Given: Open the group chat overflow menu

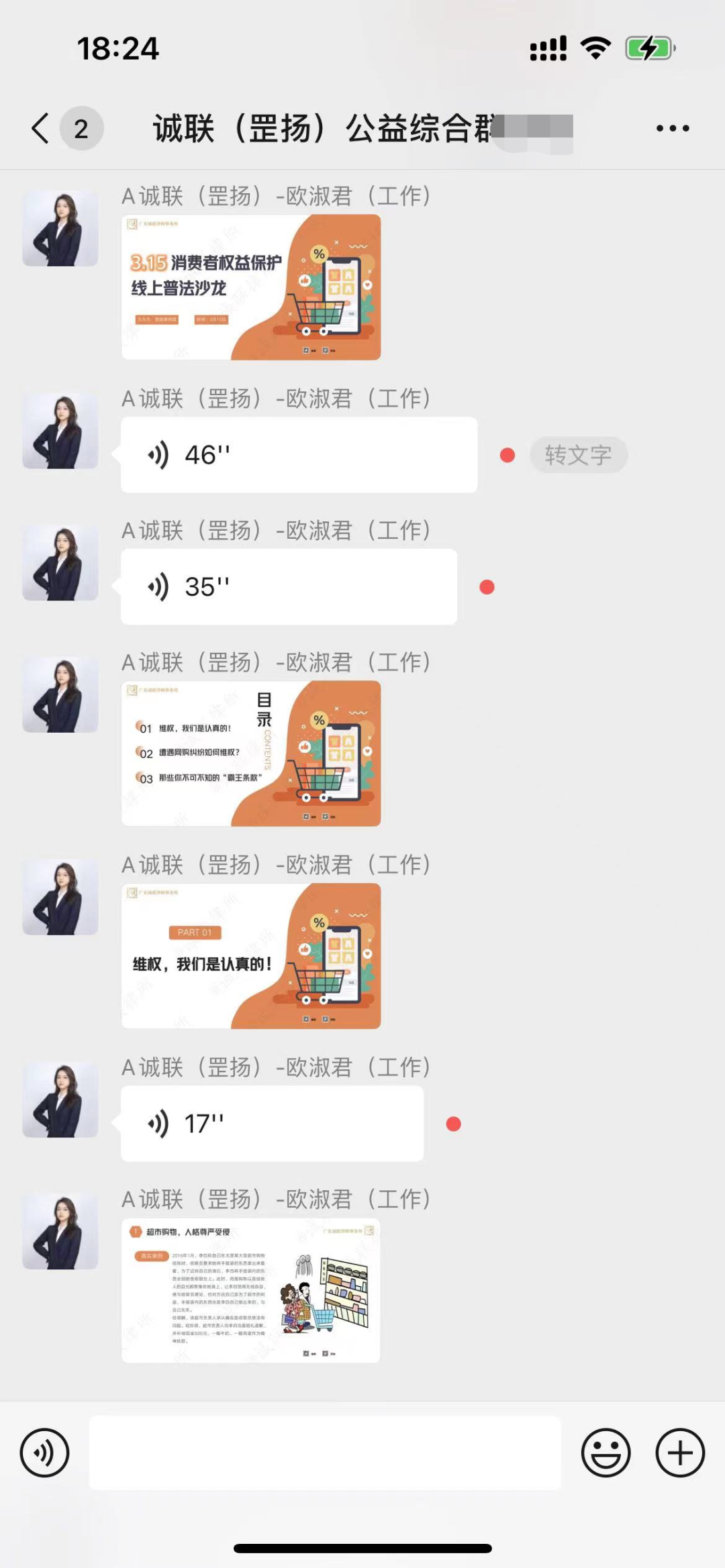Looking at the screenshot, I should click(672, 128).
